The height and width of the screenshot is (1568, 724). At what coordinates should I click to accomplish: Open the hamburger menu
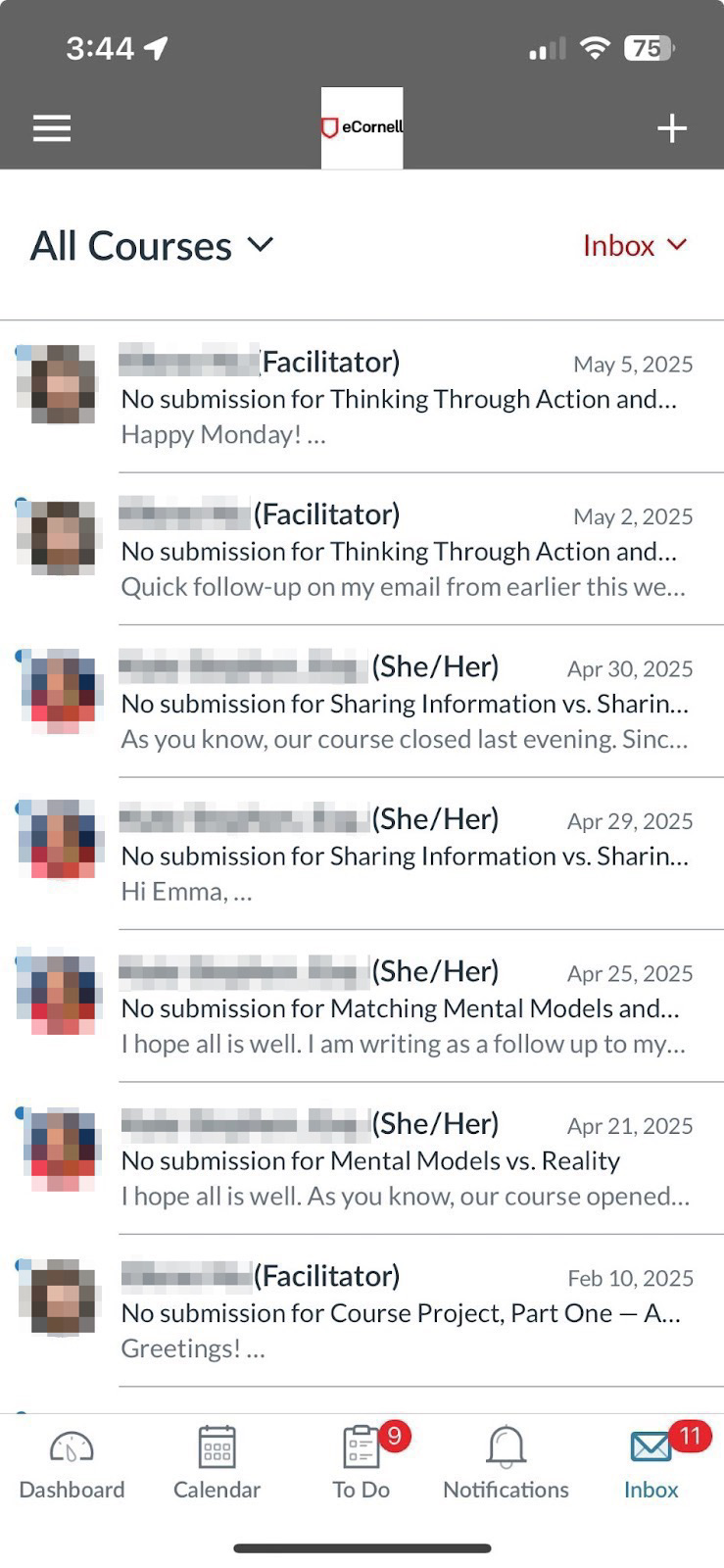coord(52,128)
